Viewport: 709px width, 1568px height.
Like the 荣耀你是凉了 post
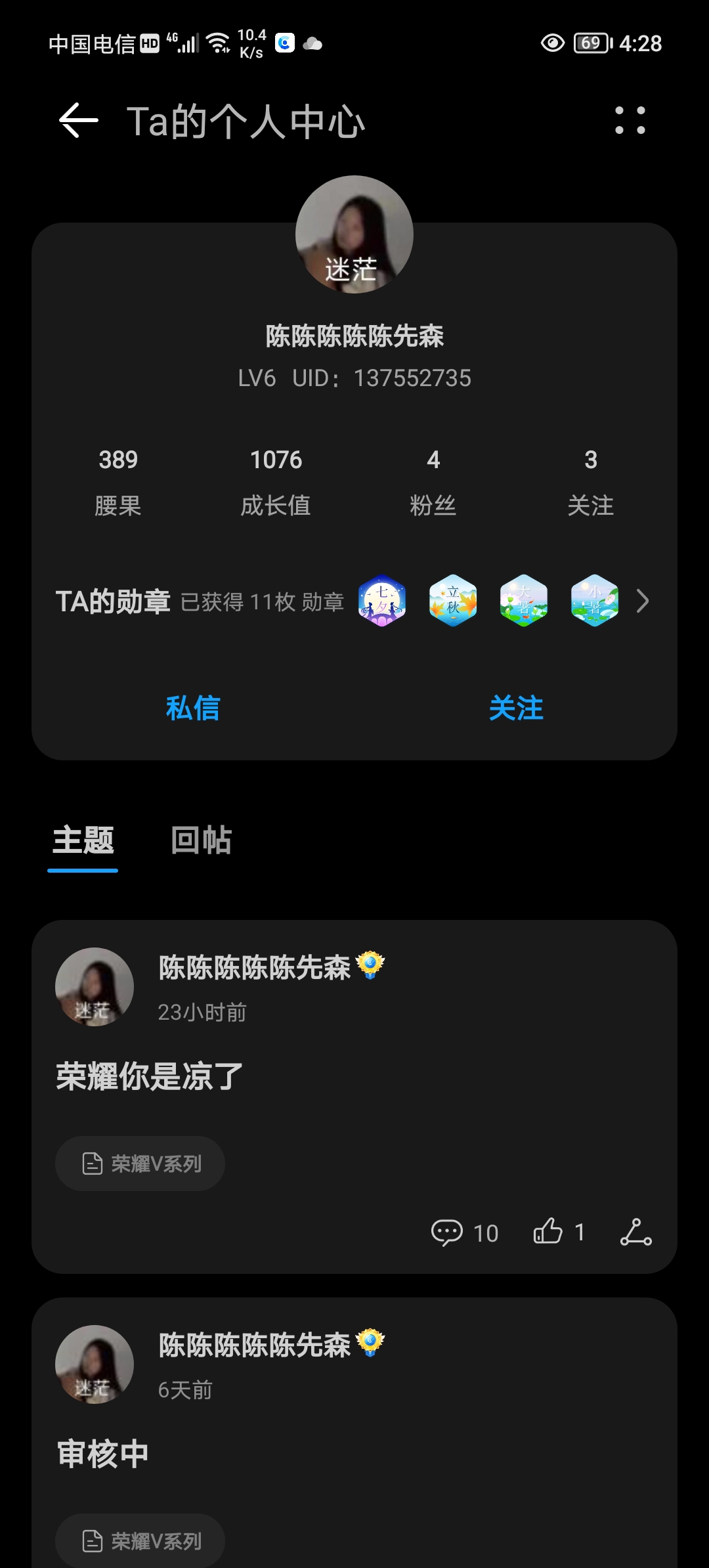click(x=559, y=1232)
